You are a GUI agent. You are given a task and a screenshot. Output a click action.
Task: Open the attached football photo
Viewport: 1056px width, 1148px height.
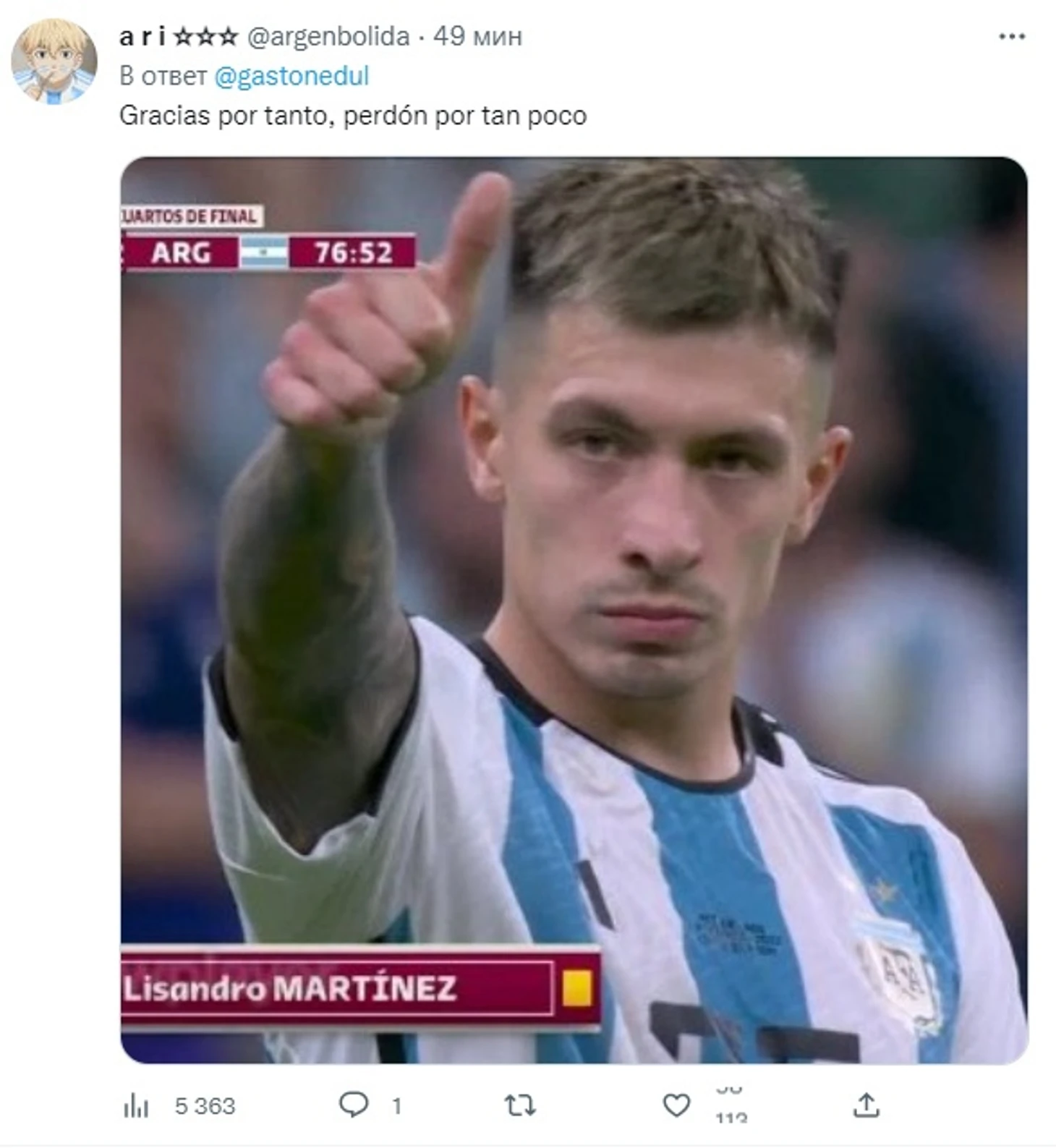click(574, 609)
